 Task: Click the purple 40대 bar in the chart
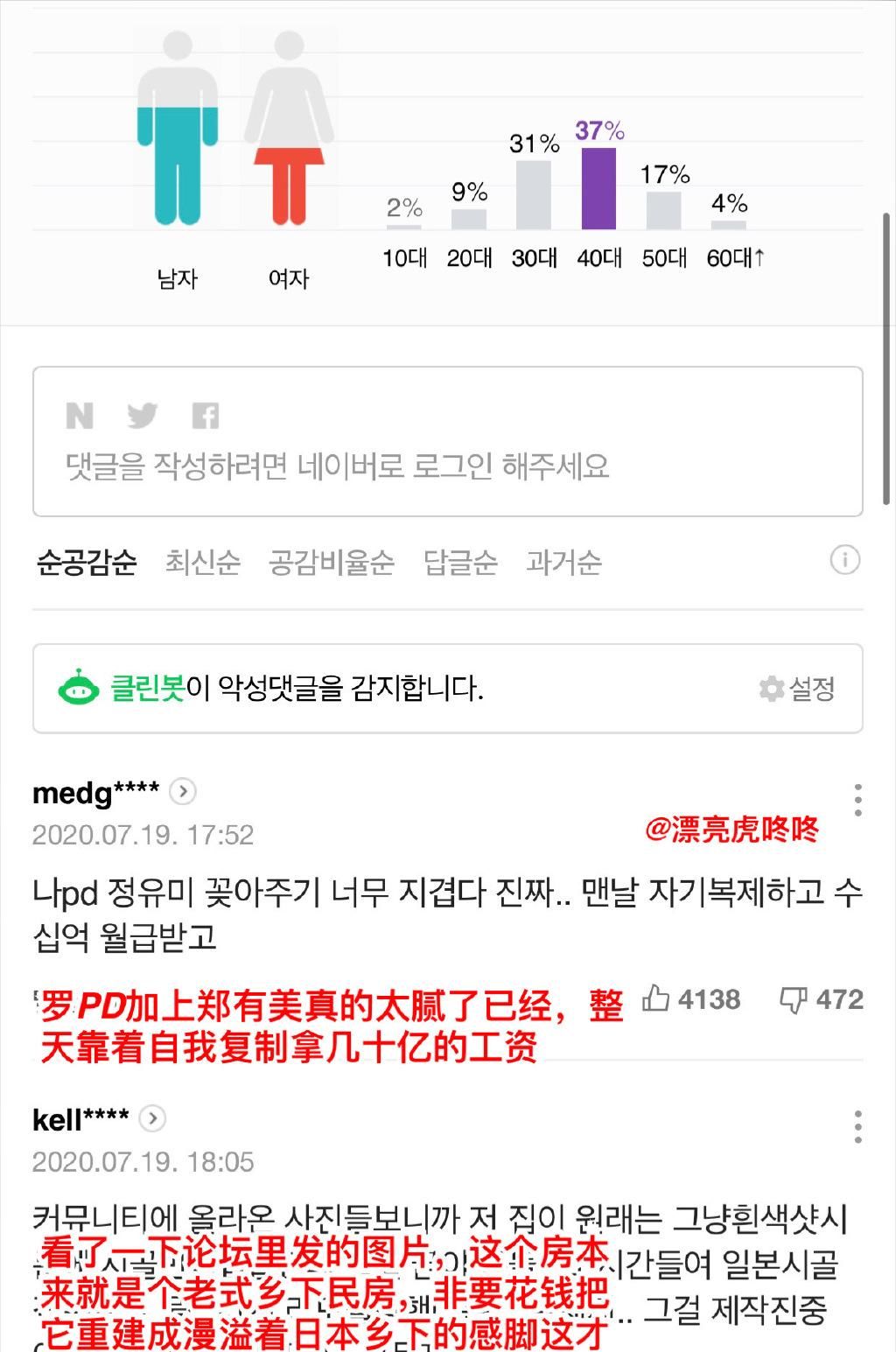point(598,188)
